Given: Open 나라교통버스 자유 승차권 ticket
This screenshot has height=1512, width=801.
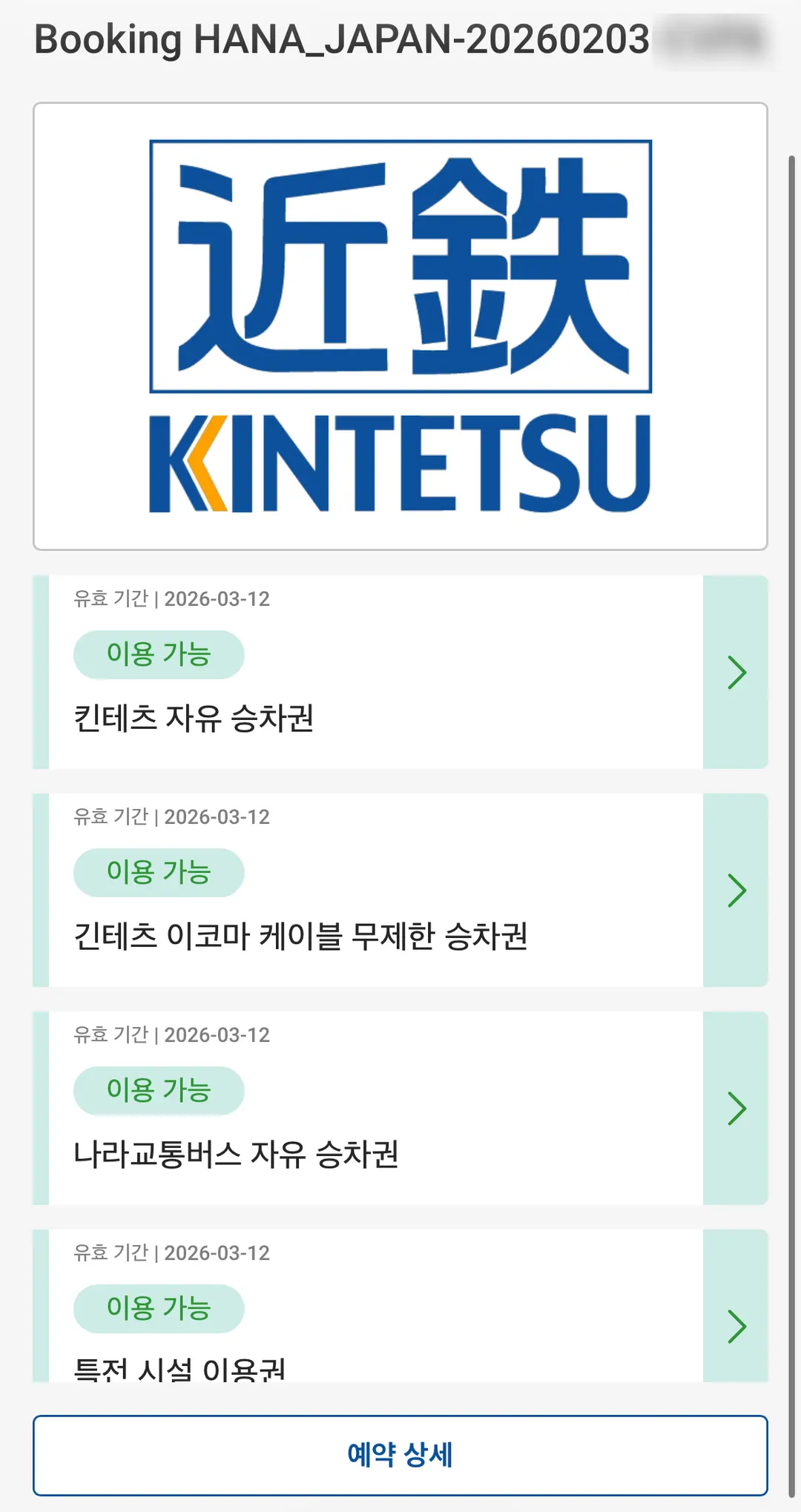Looking at the screenshot, I should 400,1108.
